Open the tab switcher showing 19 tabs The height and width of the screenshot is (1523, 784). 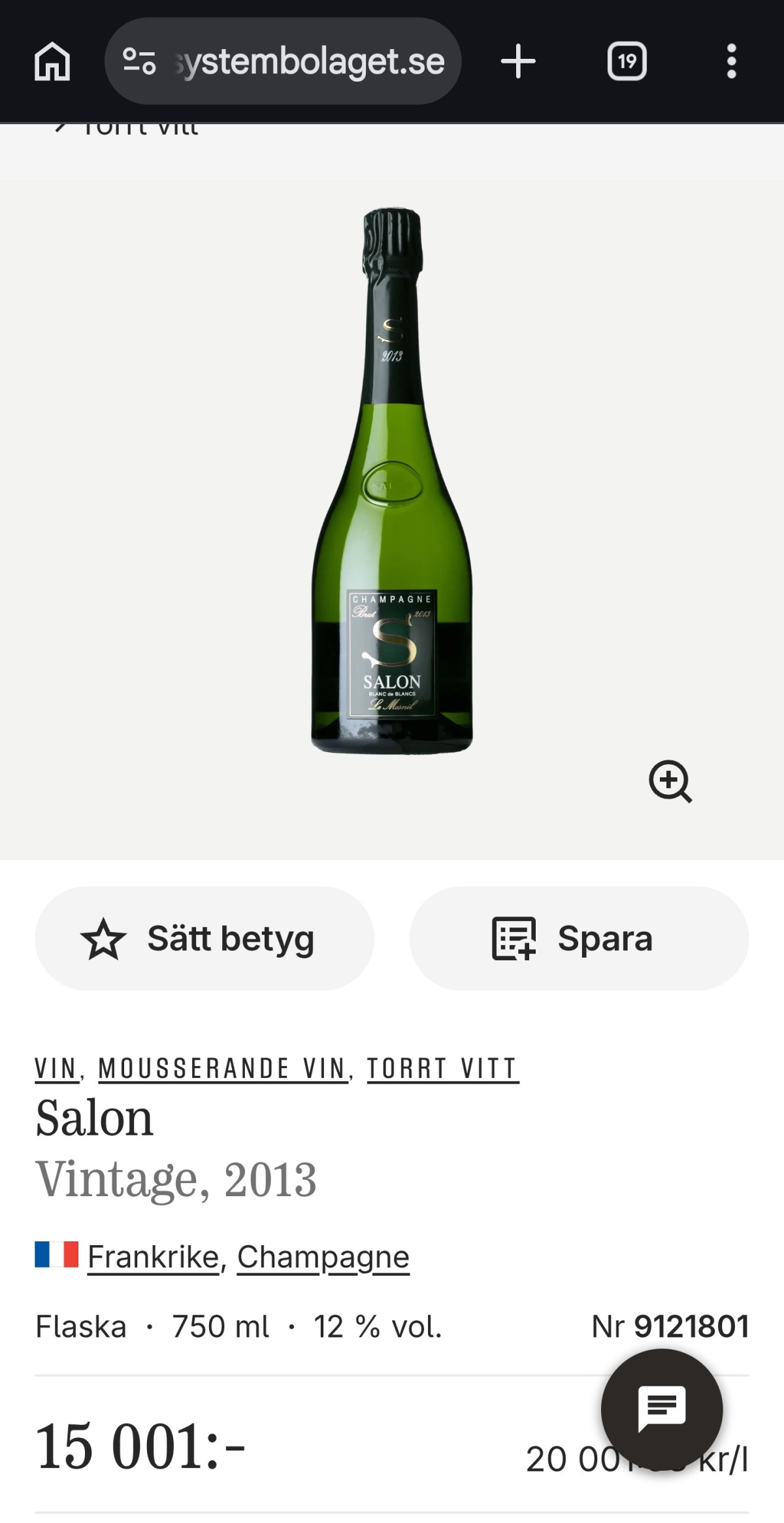628,62
